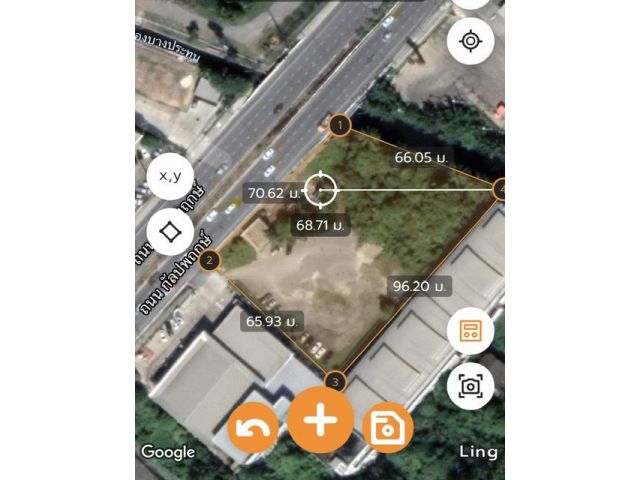Open the calculator icon button
Screen dimensions: 640x480
(470, 332)
